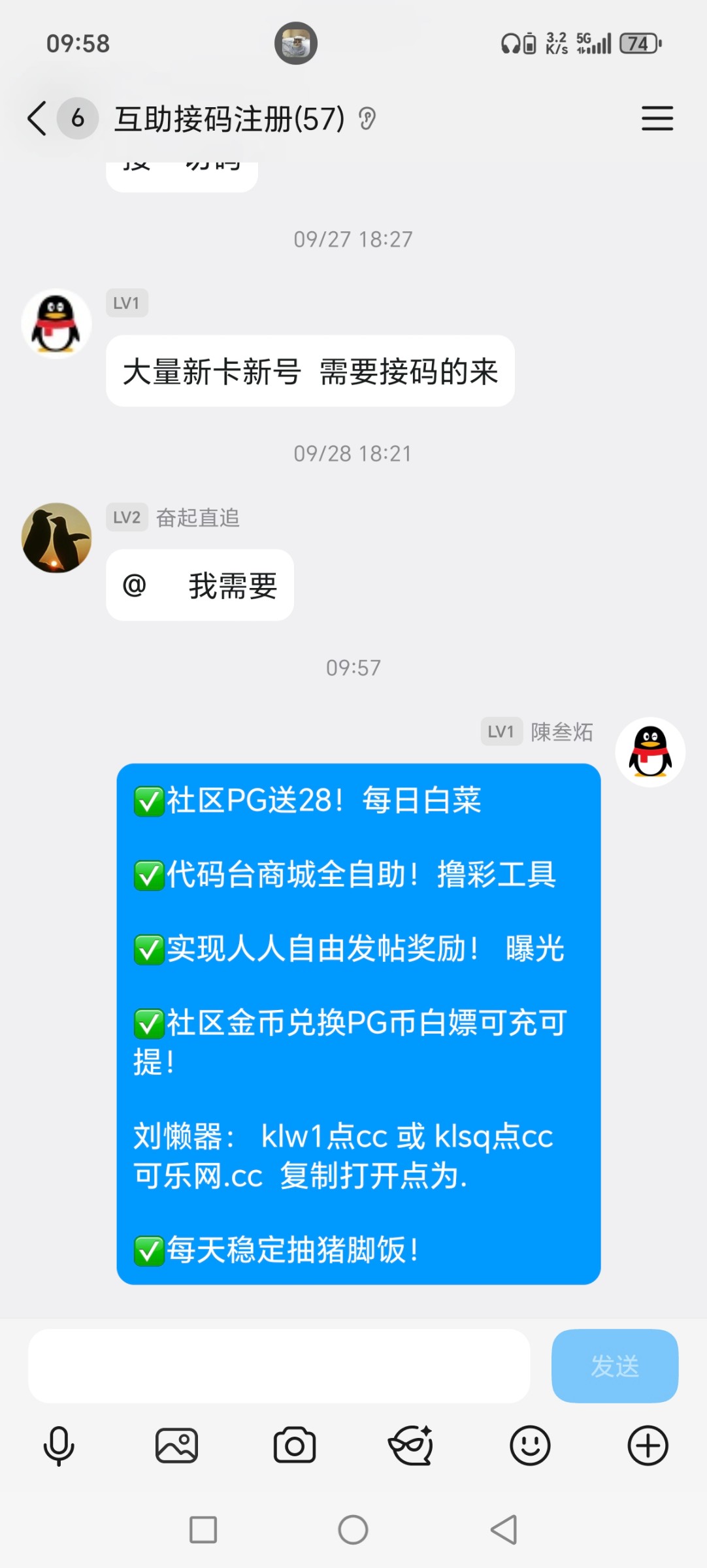
Task: Tap the LV1 badge on penguin avatar
Action: [x=127, y=302]
